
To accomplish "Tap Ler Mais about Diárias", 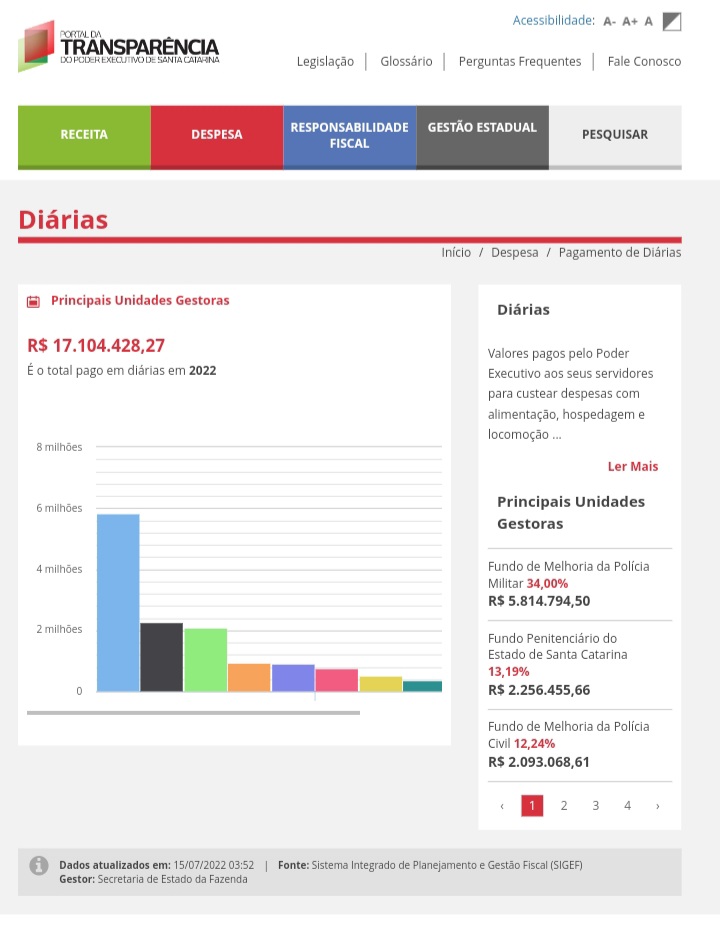I will point(633,467).
